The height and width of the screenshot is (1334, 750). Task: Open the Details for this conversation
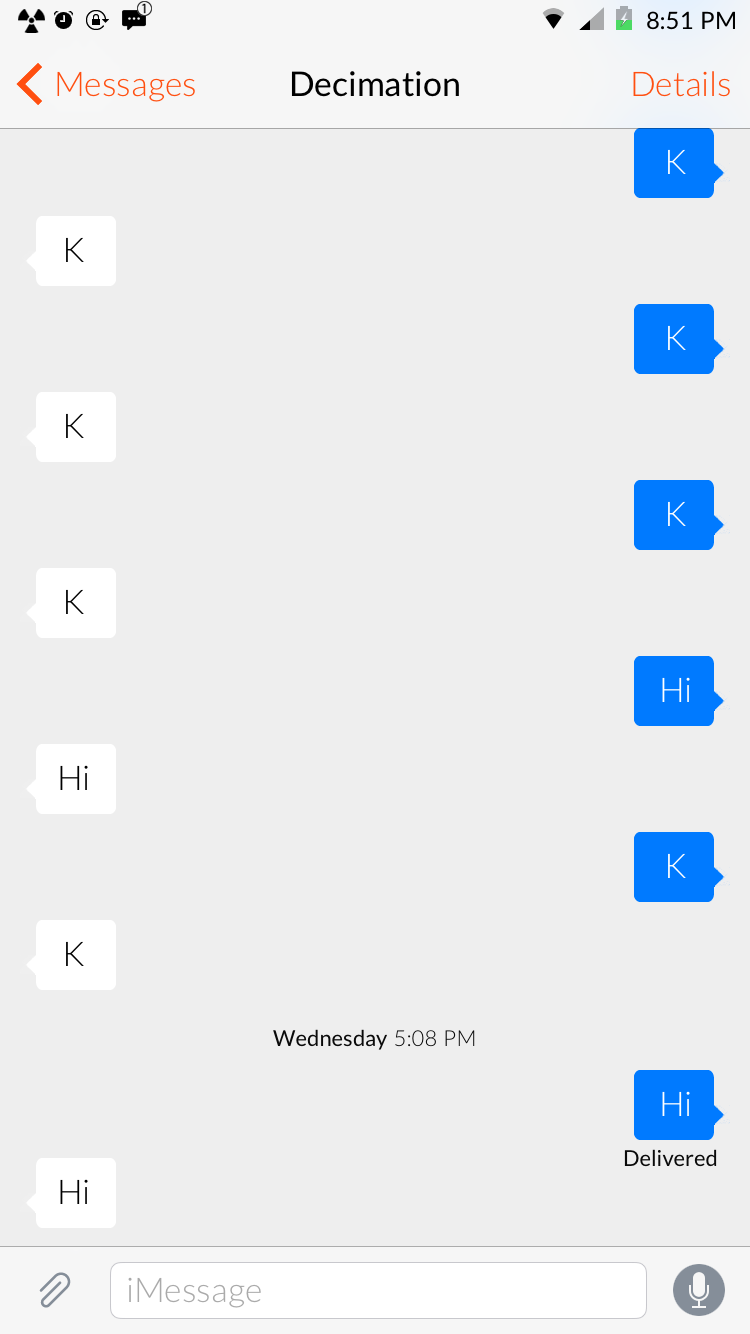coord(680,85)
